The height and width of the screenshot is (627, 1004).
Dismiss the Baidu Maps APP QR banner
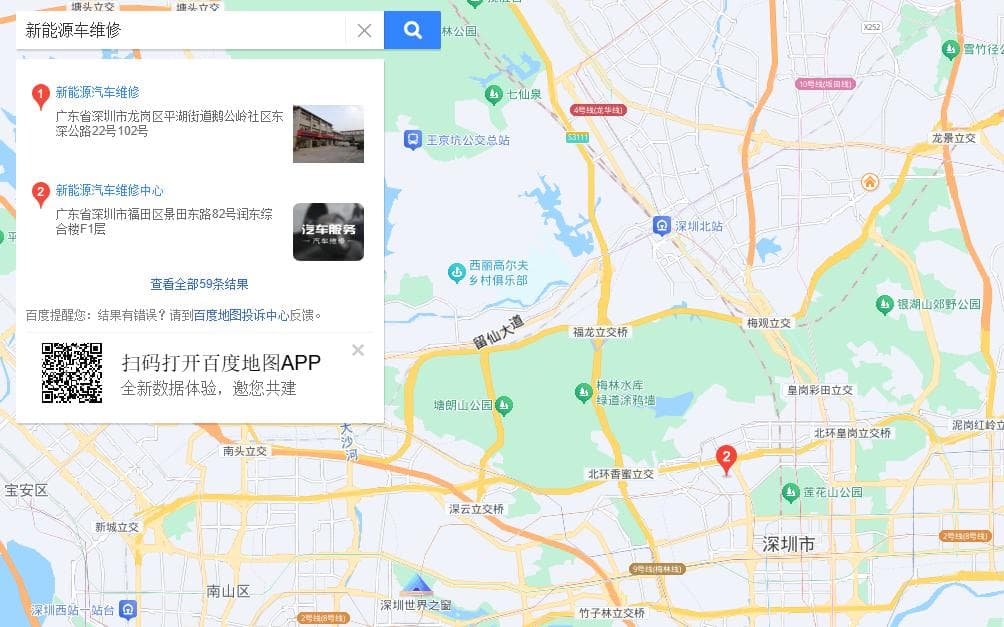coord(358,350)
